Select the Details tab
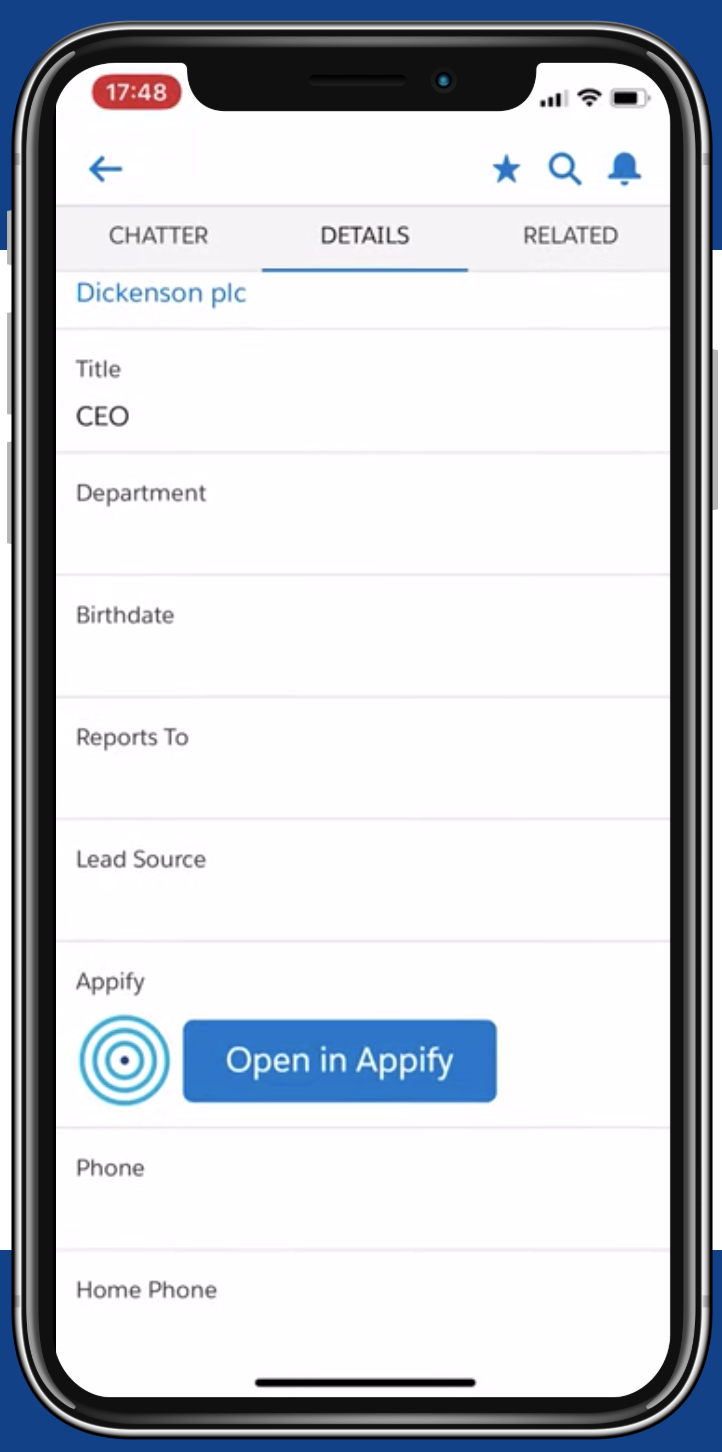722x1452 pixels. (365, 236)
